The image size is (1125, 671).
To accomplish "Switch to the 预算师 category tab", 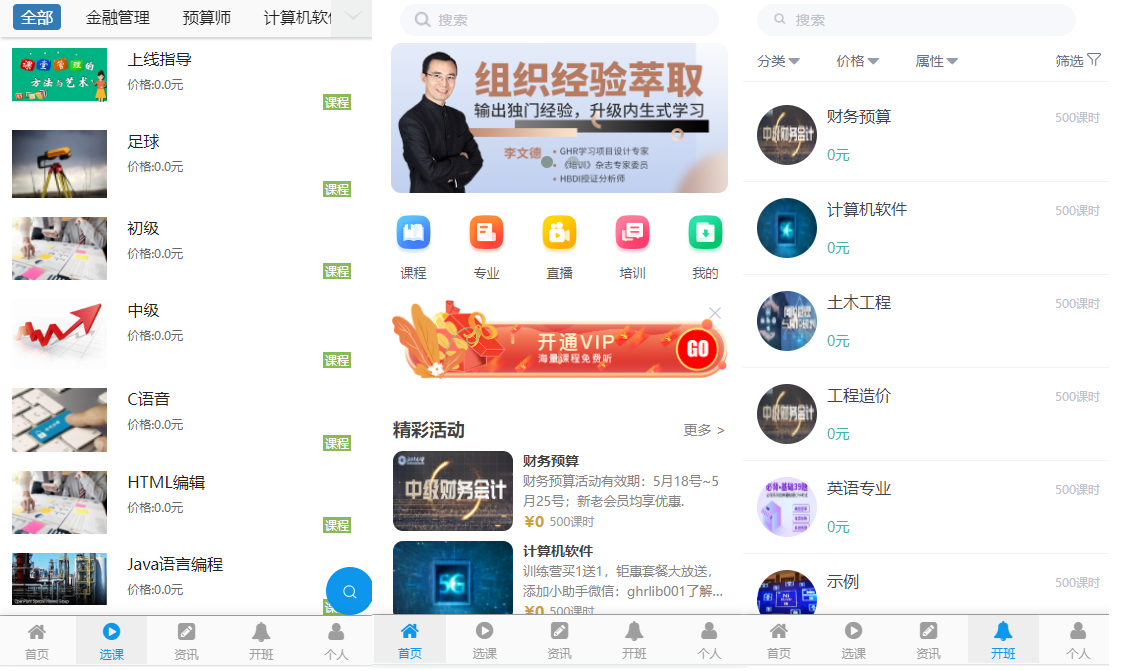I will 207,18.
